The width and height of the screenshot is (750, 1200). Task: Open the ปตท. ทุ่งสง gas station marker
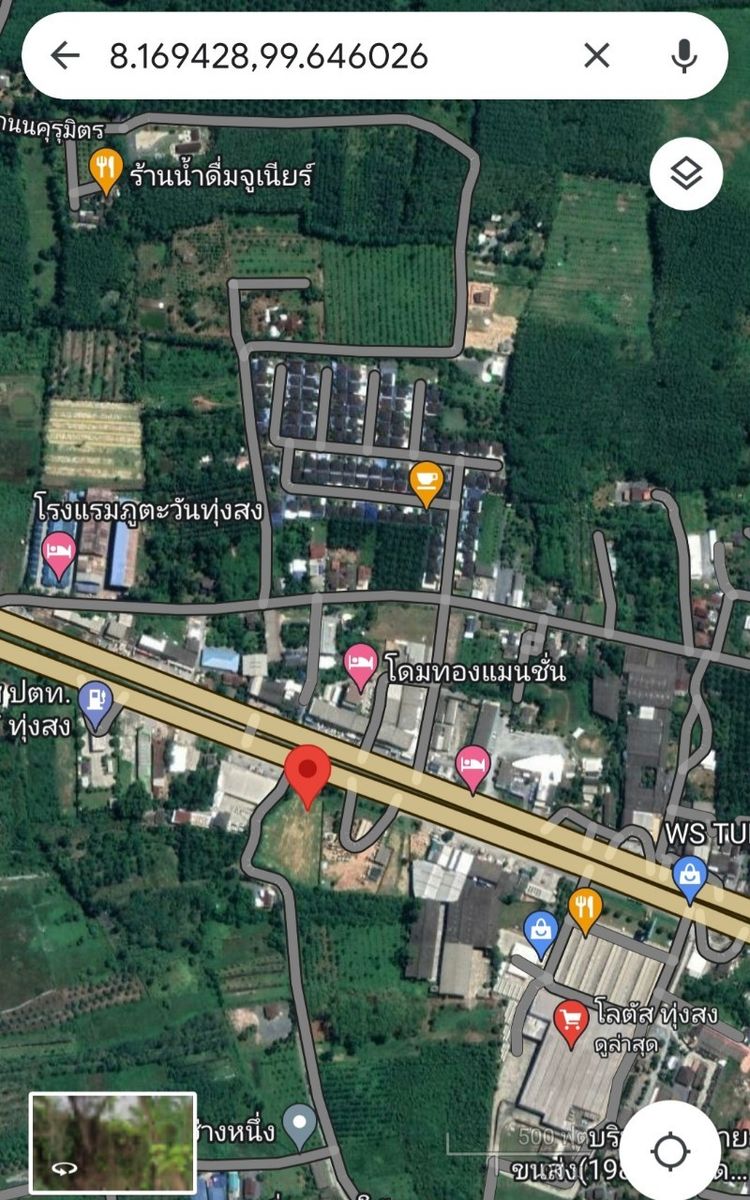pyautogui.click(x=95, y=698)
